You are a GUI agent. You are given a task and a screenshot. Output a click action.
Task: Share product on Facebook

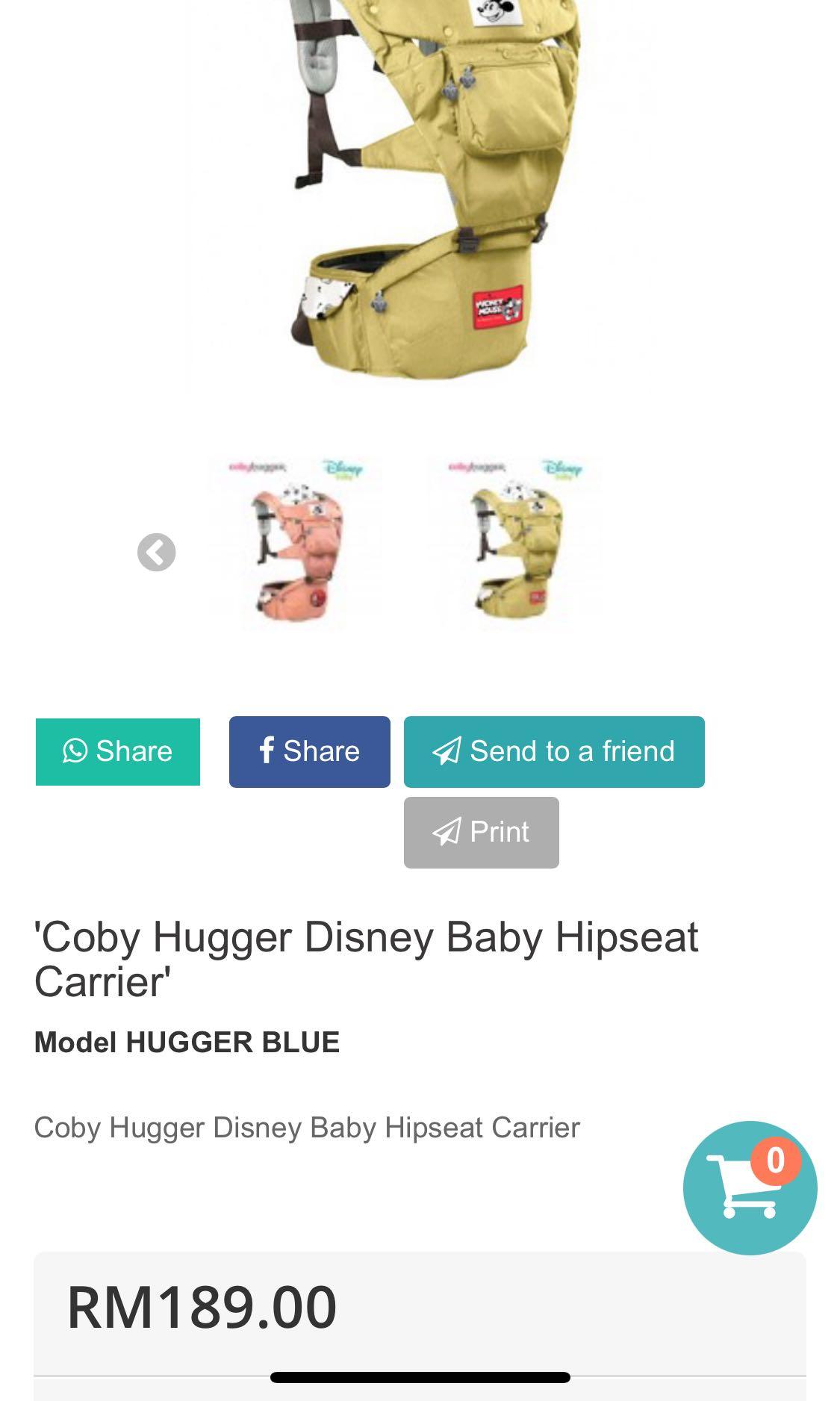pyautogui.click(x=309, y=751)
